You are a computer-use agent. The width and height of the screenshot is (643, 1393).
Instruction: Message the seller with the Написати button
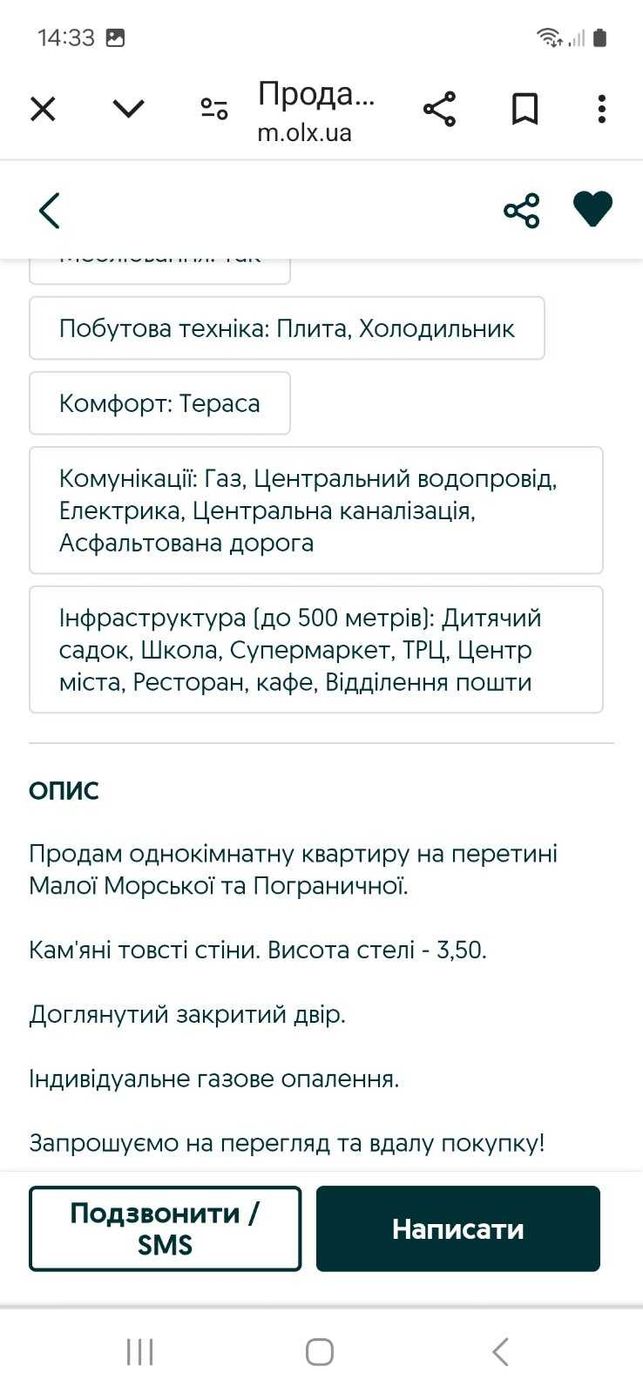click(x=458, y=1228)
